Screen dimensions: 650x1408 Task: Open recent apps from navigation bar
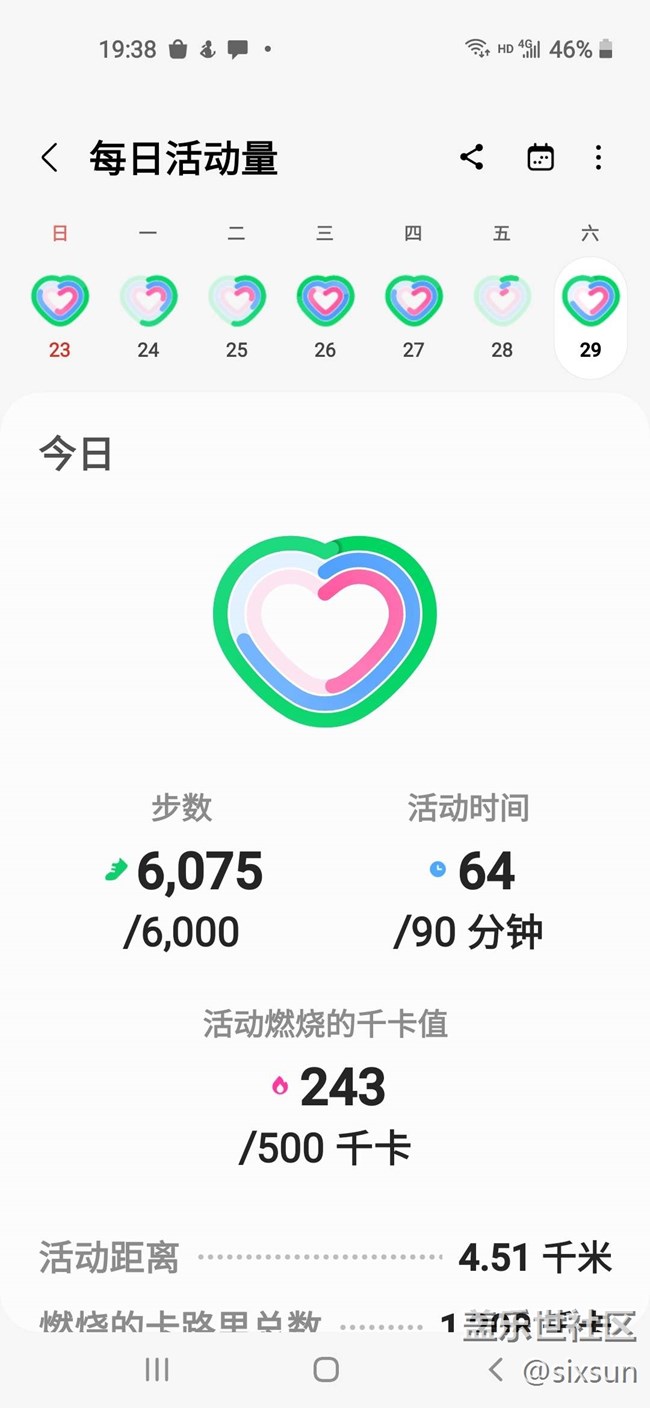pyautogui.click(x=157, y=1369)
